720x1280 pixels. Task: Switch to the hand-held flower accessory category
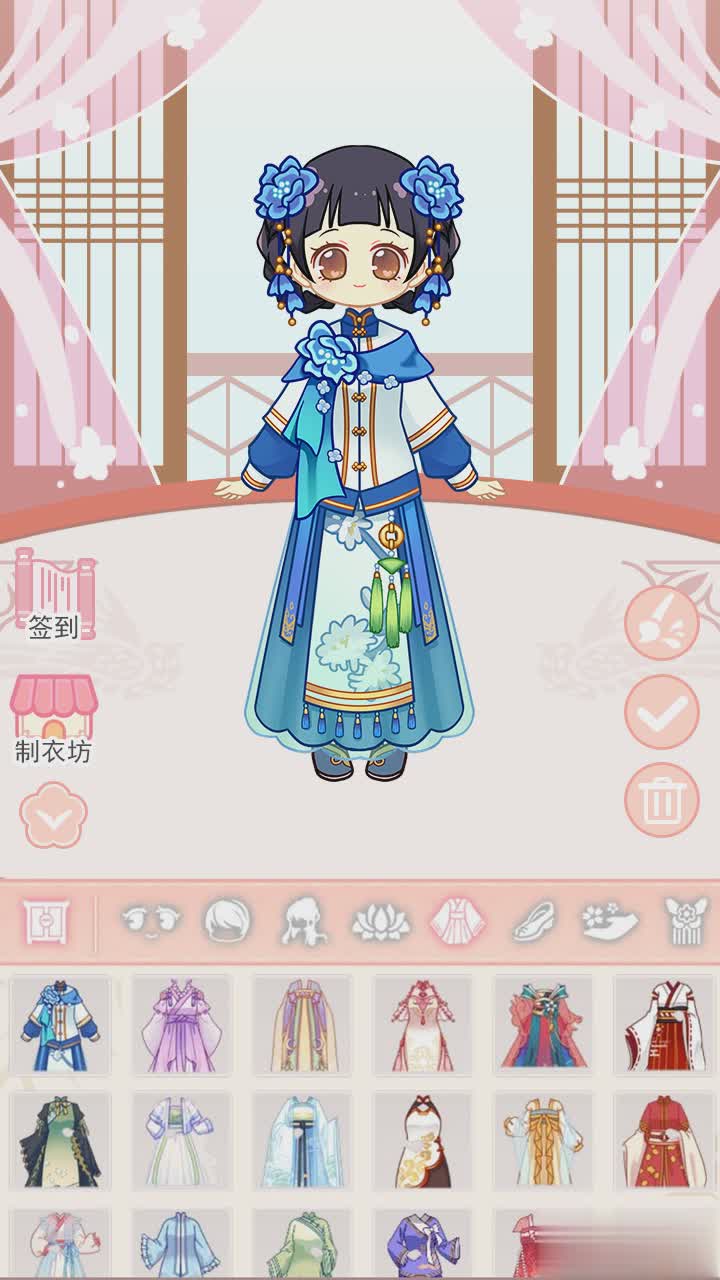coord(610,921)
